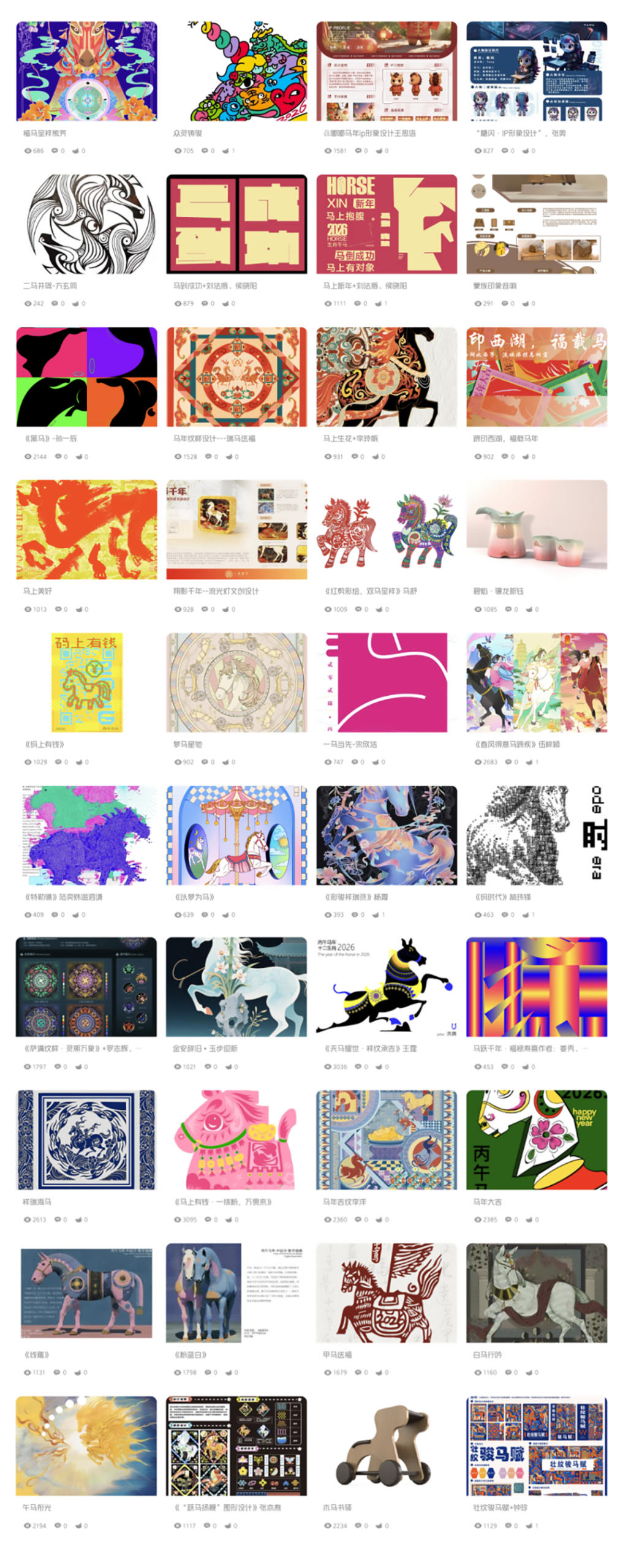Image resolution: width=631 pixels, height=1568 pixels.
Task: Open the 祥瑞海马 blue paper-cut work
Action: [x=86, y=1139]
